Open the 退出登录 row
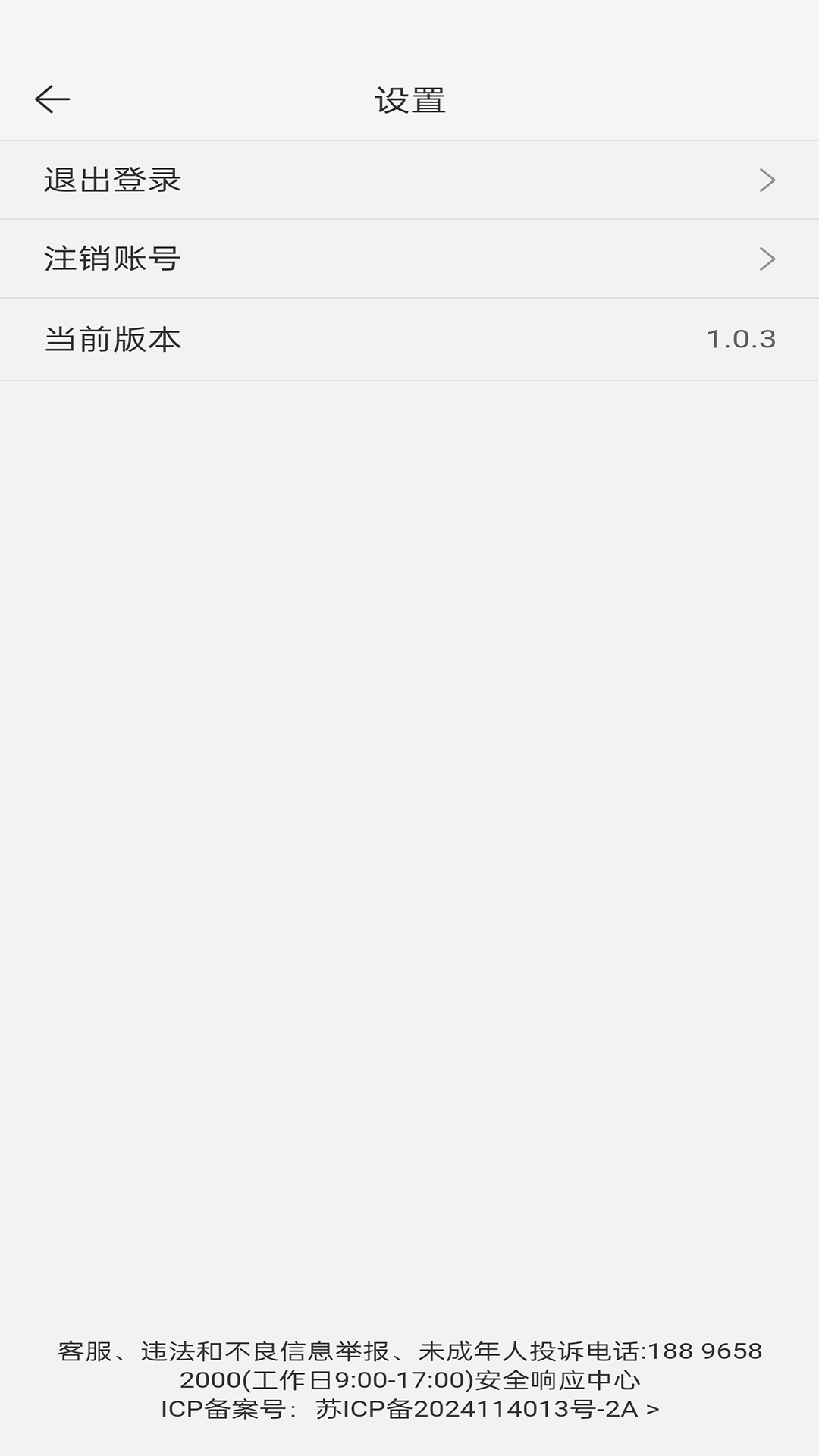This screenshot has width=819, height=1456. [409, 180]
